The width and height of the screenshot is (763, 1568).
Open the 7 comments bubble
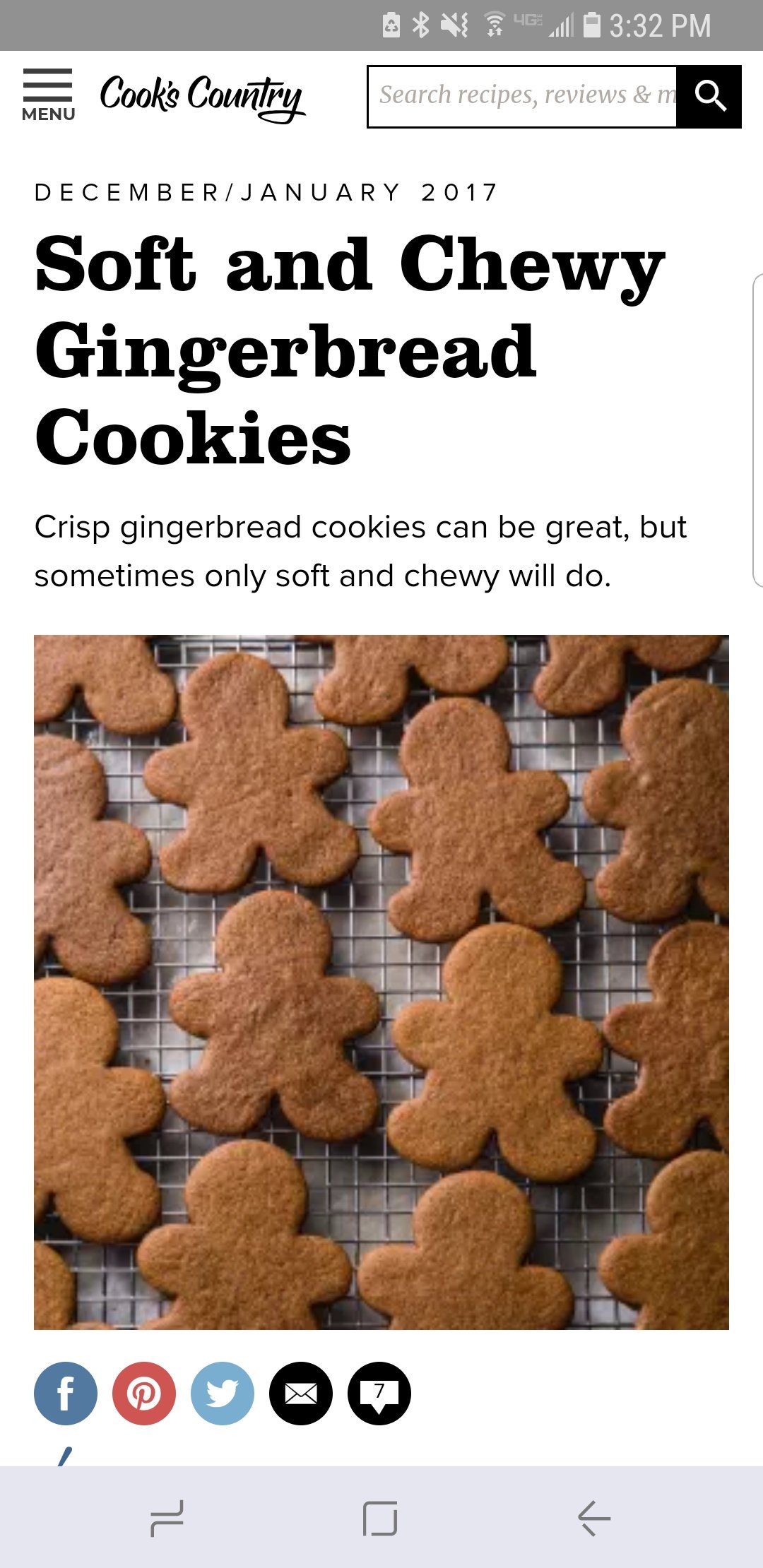pos(379,1393)
